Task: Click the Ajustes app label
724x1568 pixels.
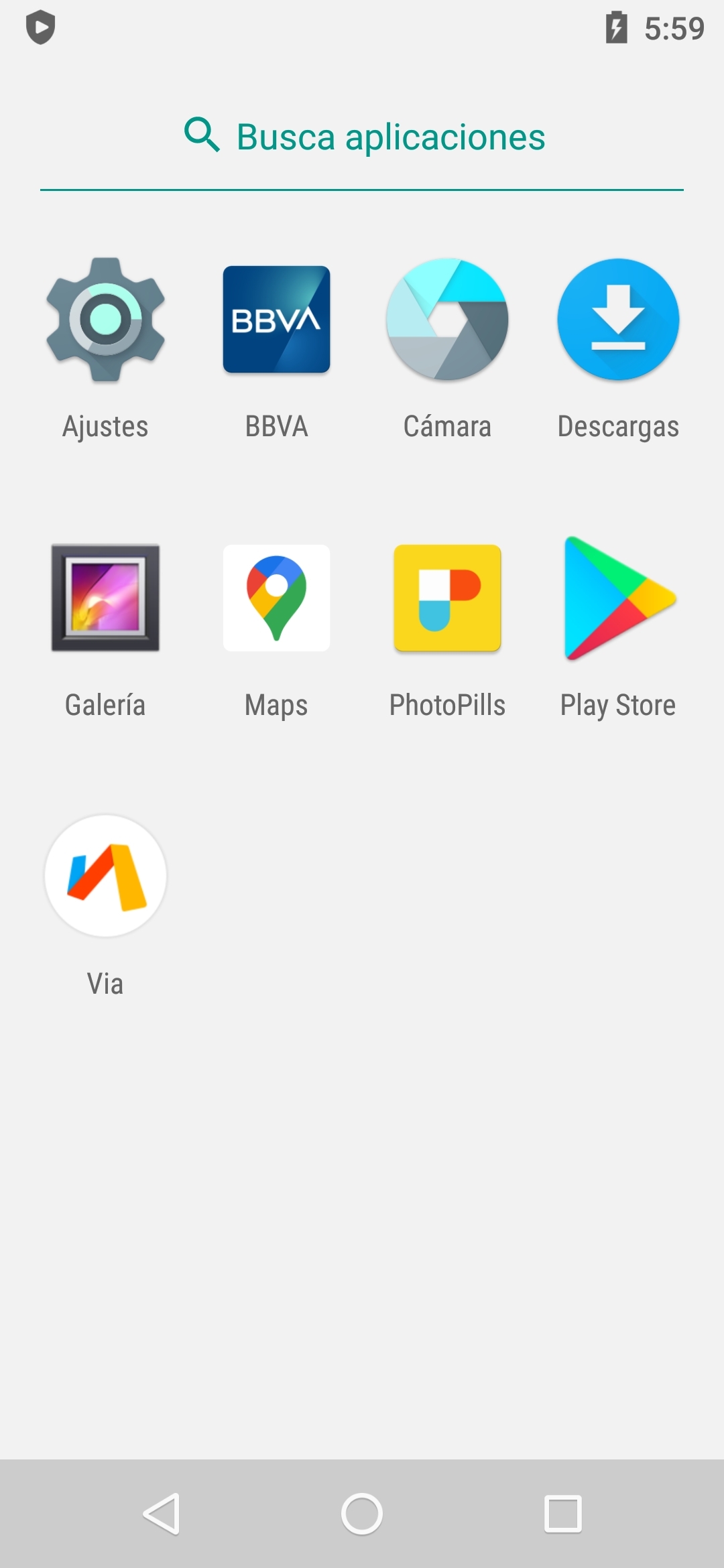Action: (105, 426)
